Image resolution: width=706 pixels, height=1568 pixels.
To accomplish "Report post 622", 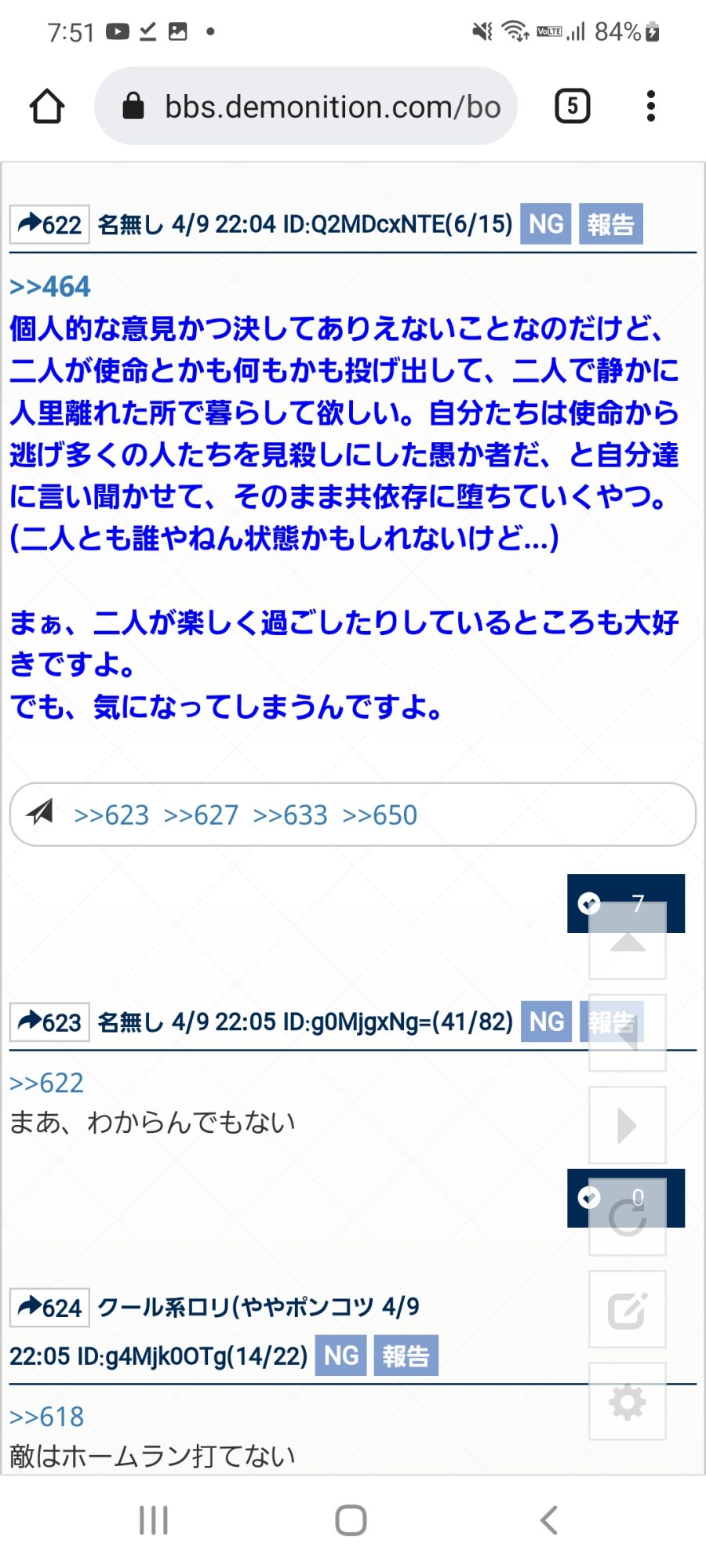I will (x=611, y=224).
